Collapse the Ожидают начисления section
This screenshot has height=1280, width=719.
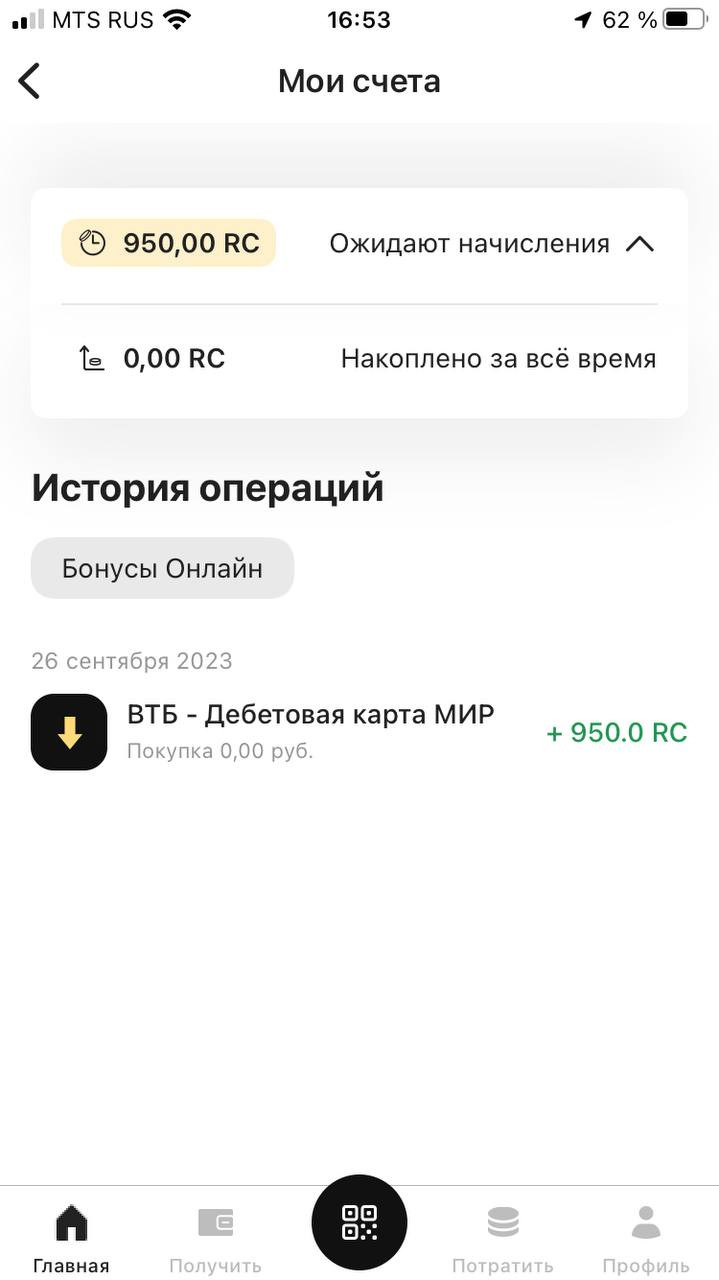click(640, 244)
